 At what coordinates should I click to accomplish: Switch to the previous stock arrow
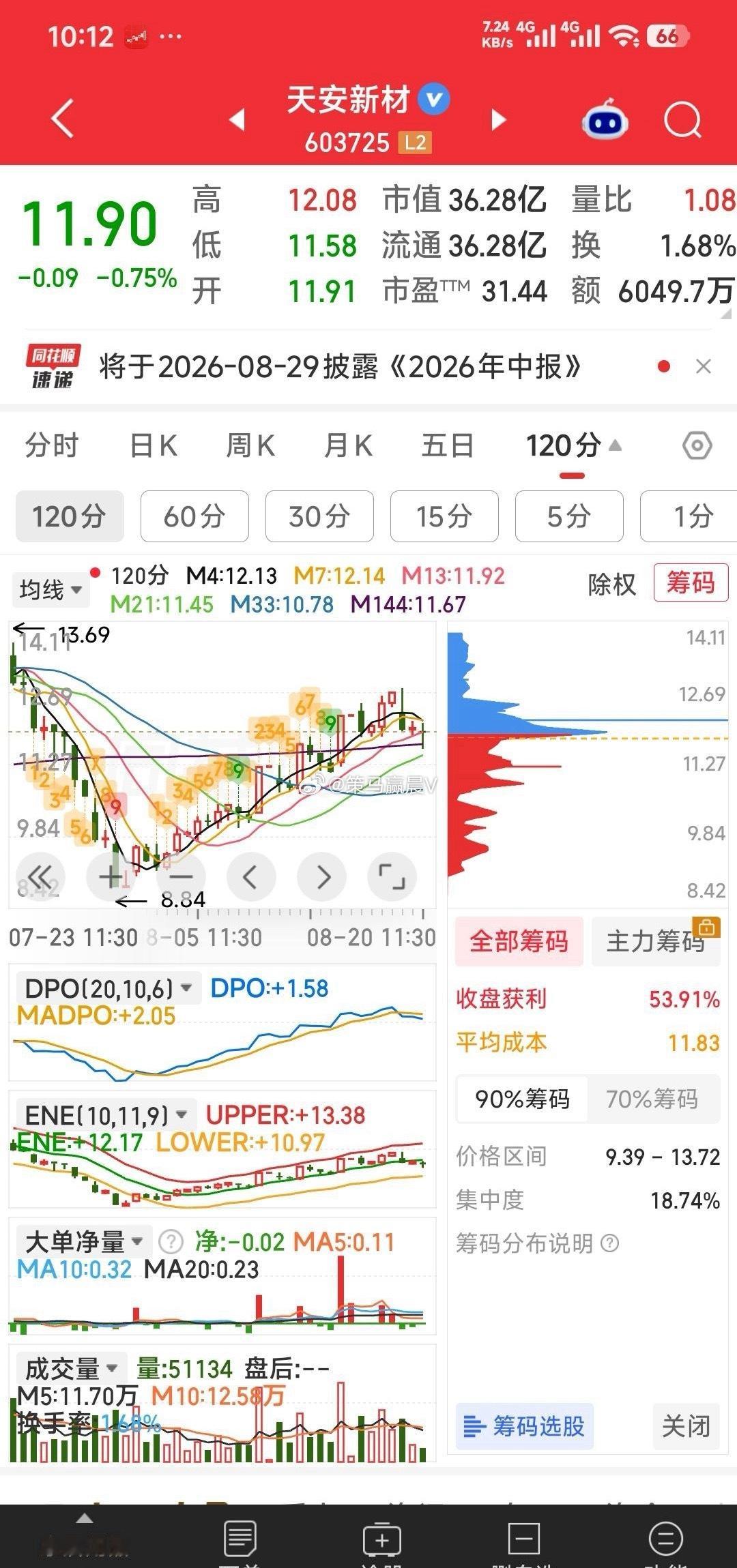[x=237, y=119]
